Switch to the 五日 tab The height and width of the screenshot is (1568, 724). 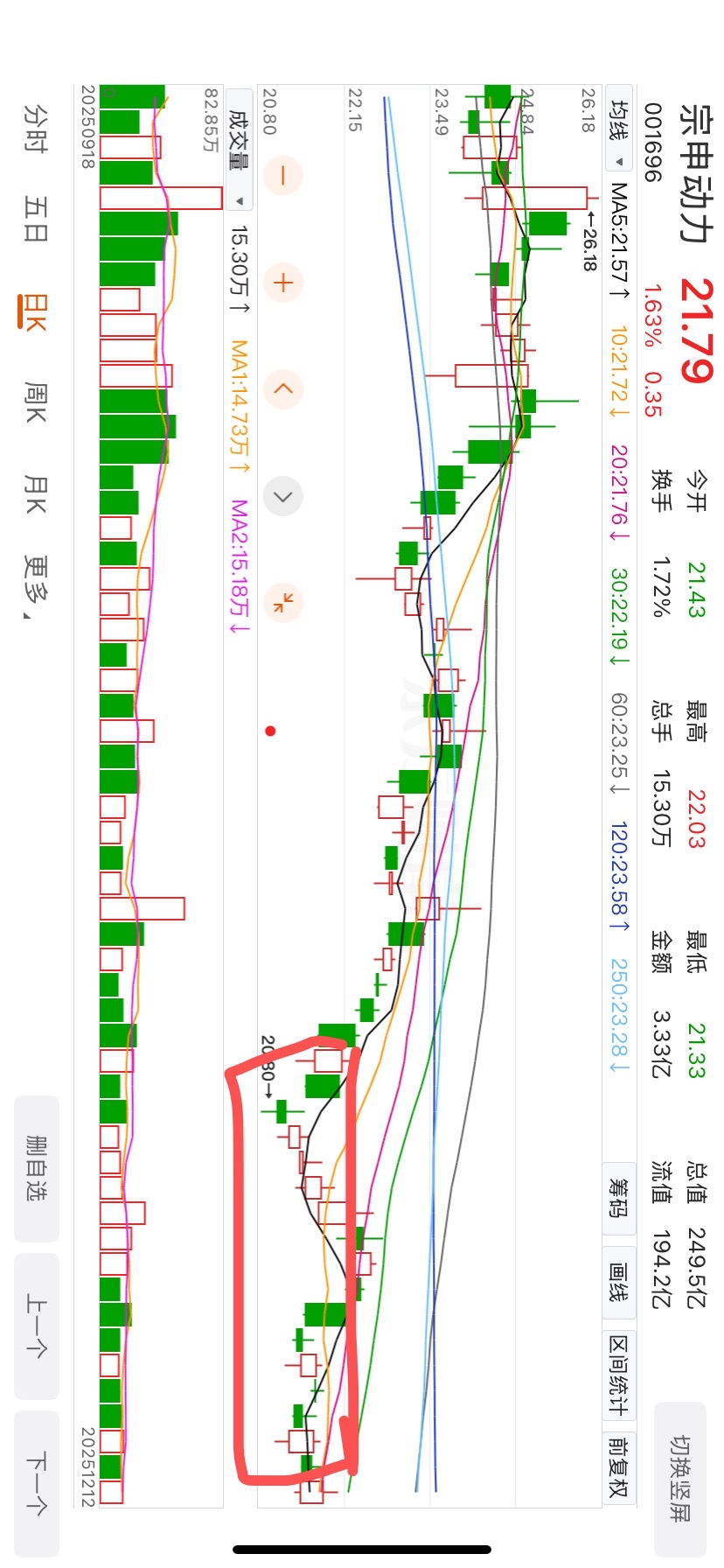pyautogui.click(x=35, y=219)
